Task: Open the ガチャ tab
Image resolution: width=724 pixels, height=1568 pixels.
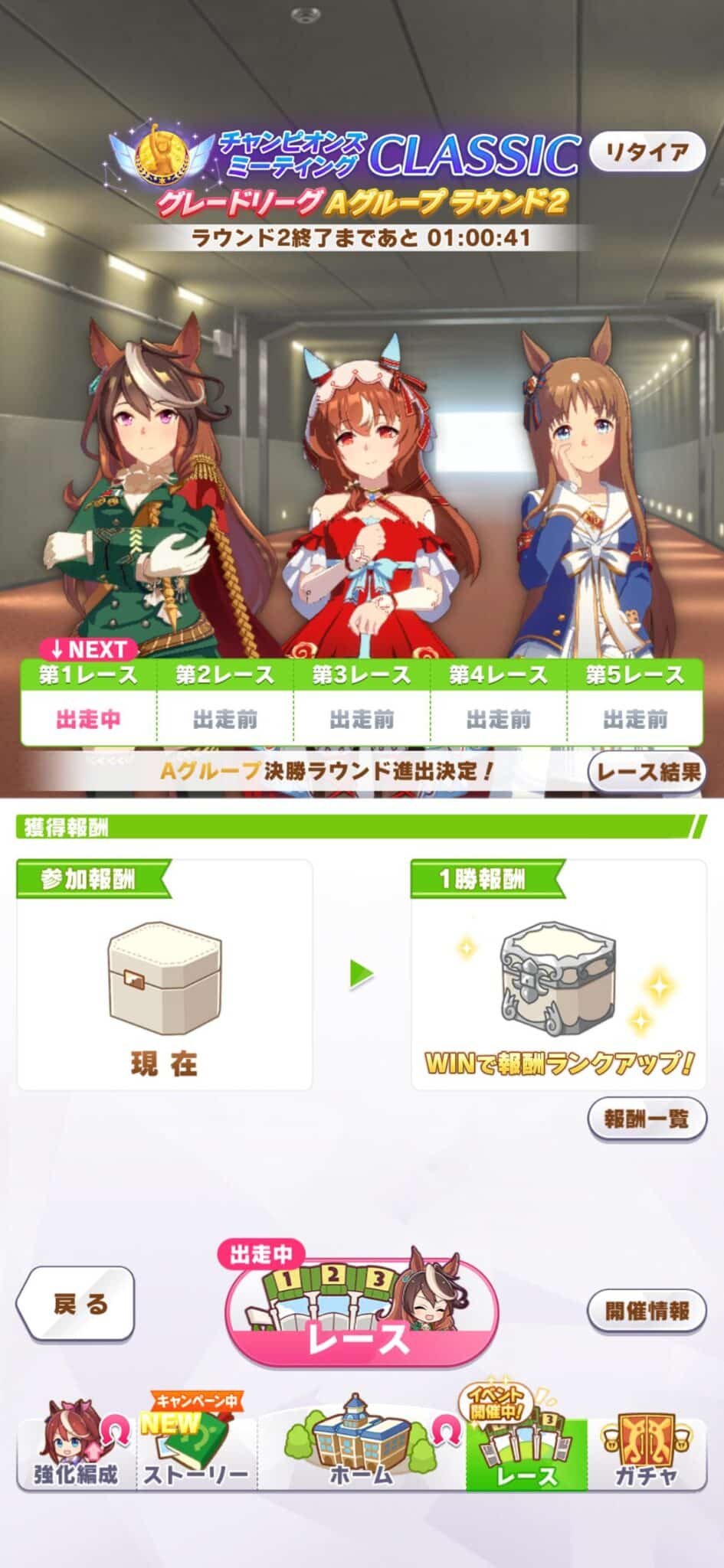Action: [646, 1451]
